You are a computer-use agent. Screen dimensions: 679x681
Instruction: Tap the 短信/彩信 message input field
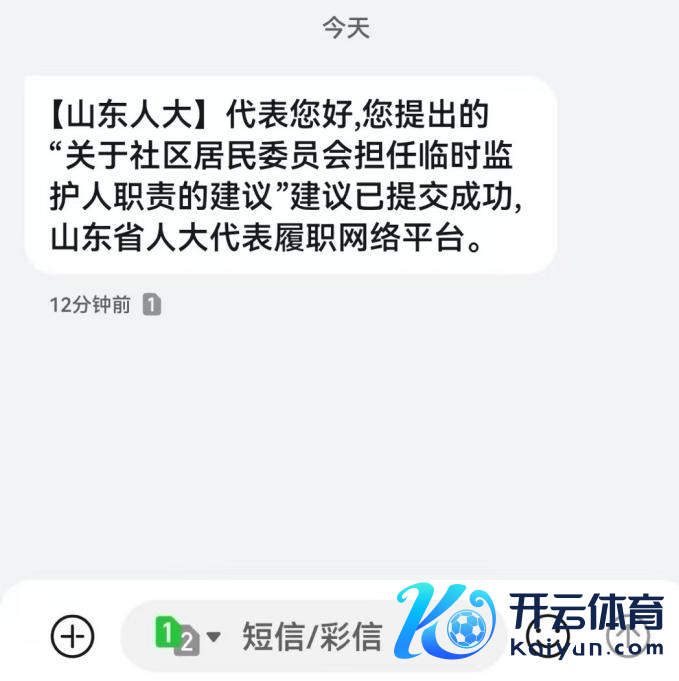(x=312, y=636)
